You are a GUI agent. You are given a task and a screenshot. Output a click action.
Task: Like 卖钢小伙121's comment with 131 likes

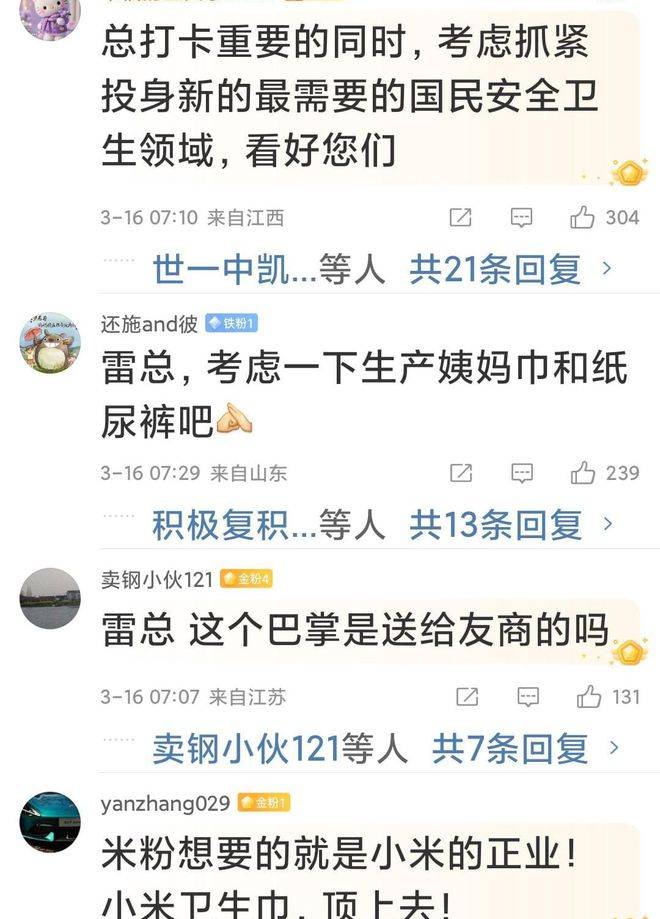coord(589,697)
